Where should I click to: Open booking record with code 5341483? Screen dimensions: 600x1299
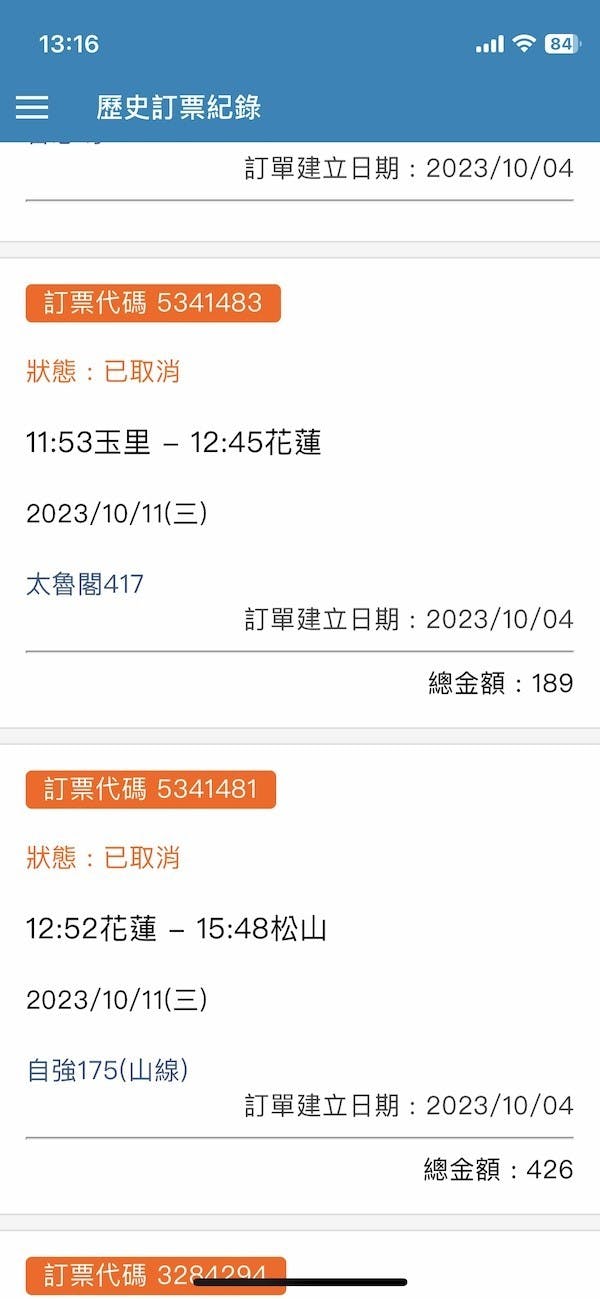153,303
